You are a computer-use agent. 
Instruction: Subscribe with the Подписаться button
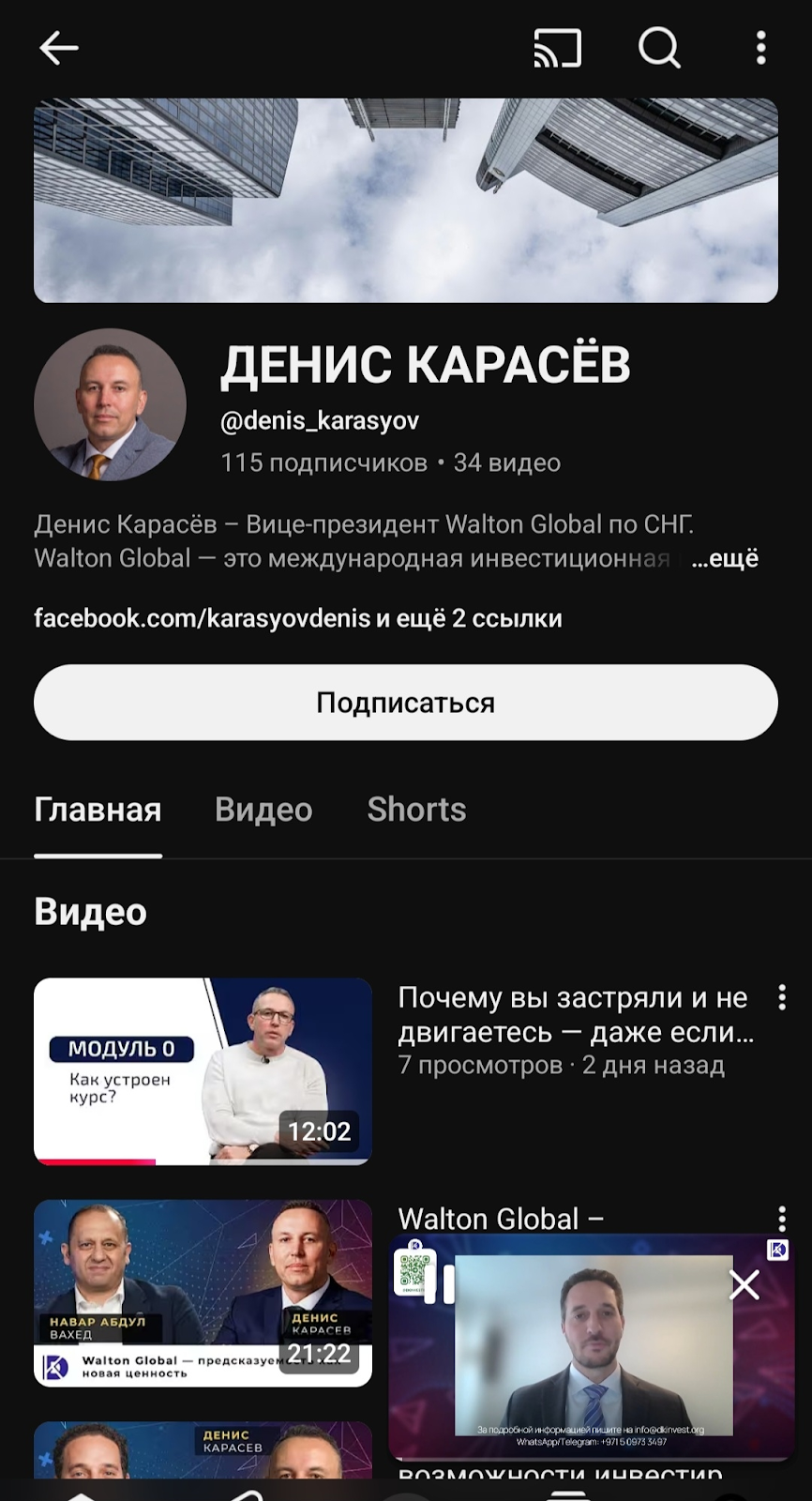(x=405, y=703)
